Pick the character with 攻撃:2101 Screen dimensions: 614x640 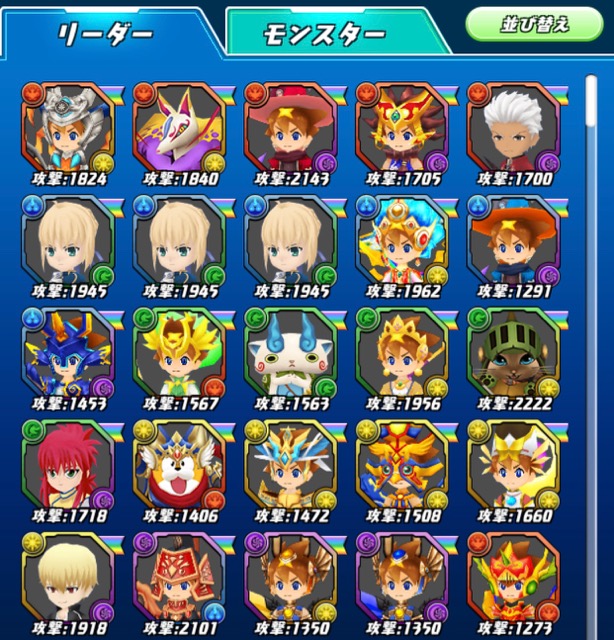(x=179, y=578)
